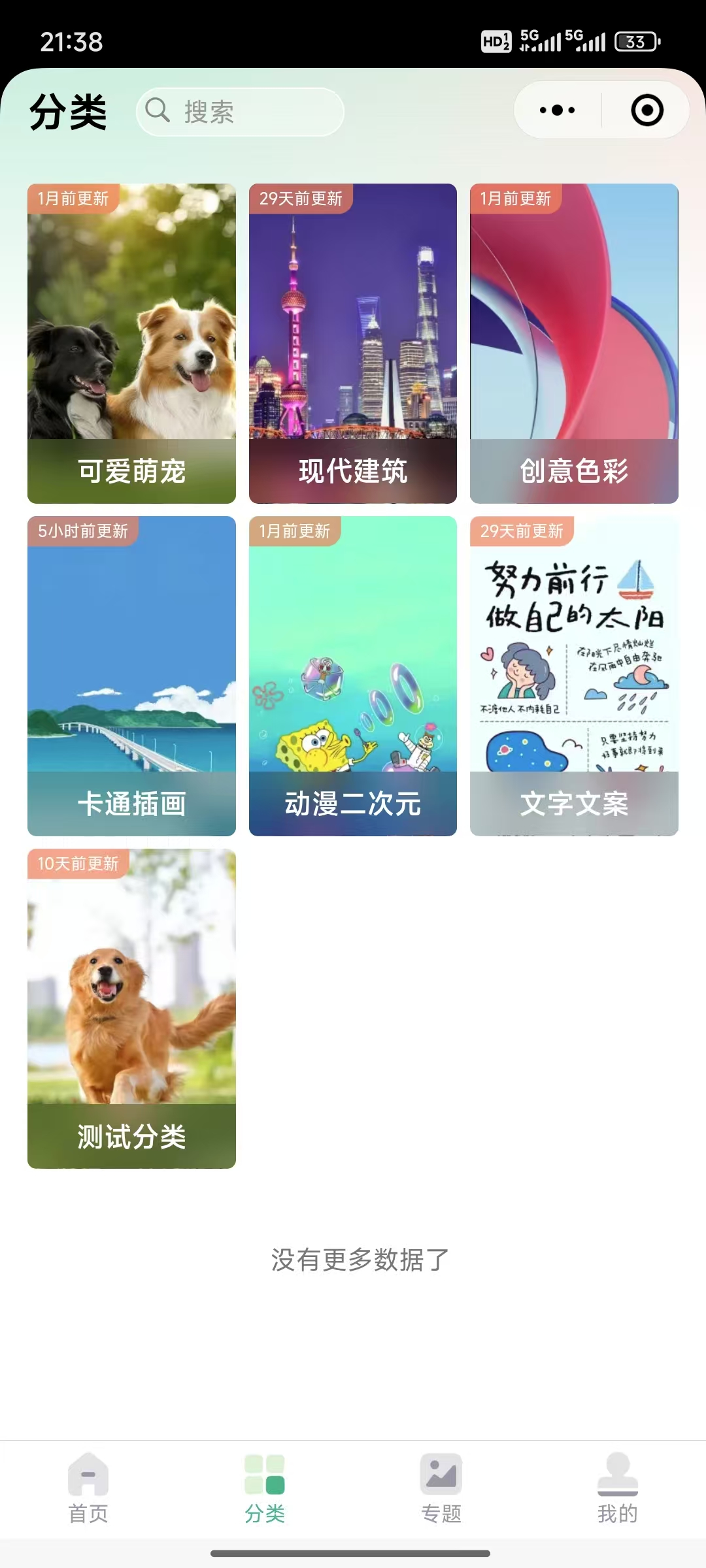Select the 动漫二次元 category

click(x=352, y=676)
